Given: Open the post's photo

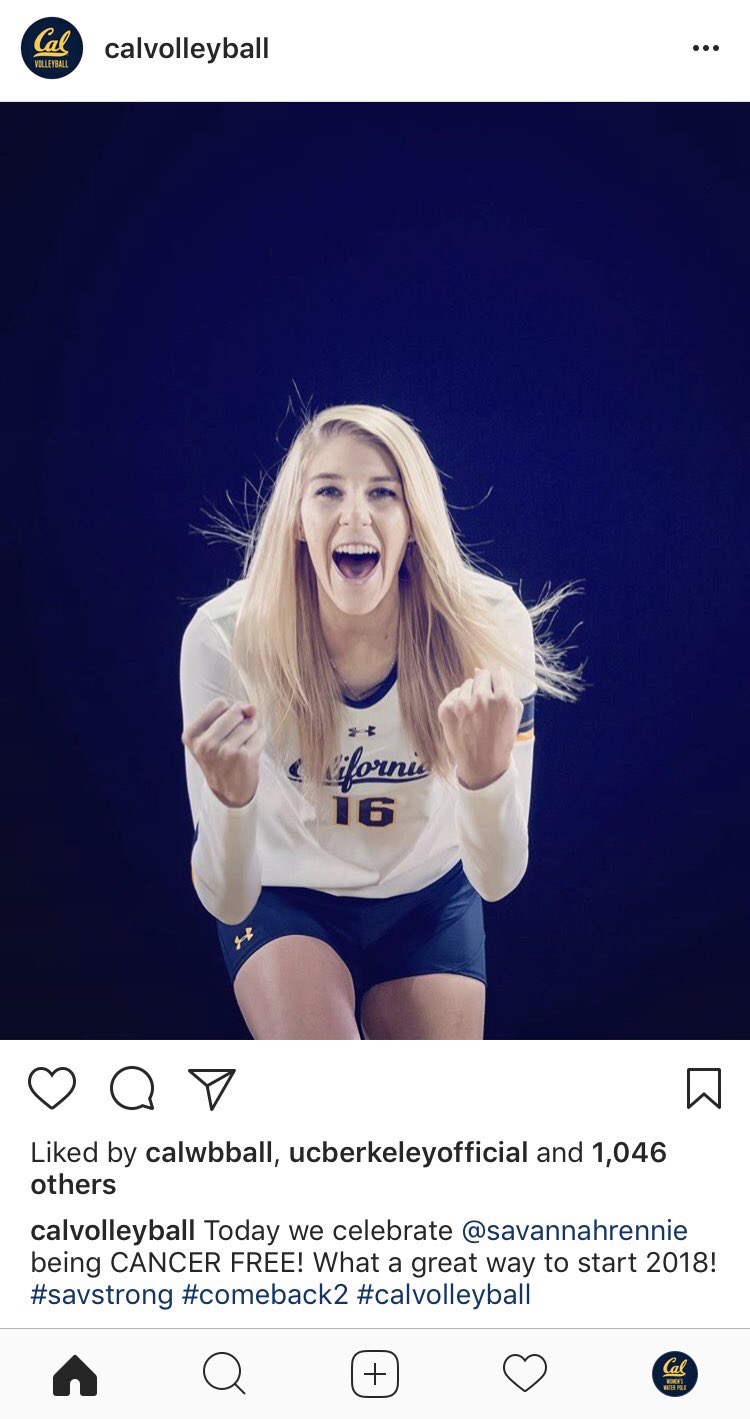Looking at the screenshot, I should coord(375,570).
